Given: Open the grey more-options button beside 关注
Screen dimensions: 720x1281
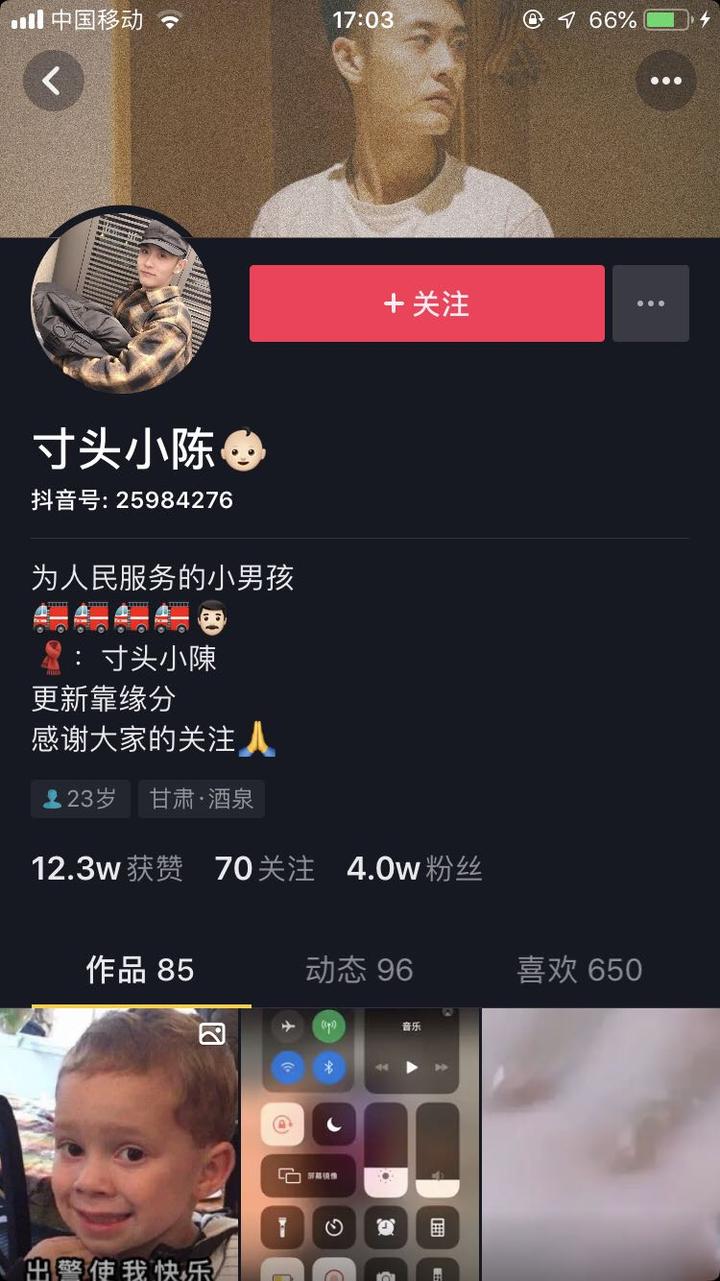Looking at the screenshot, I should (650, 304).
